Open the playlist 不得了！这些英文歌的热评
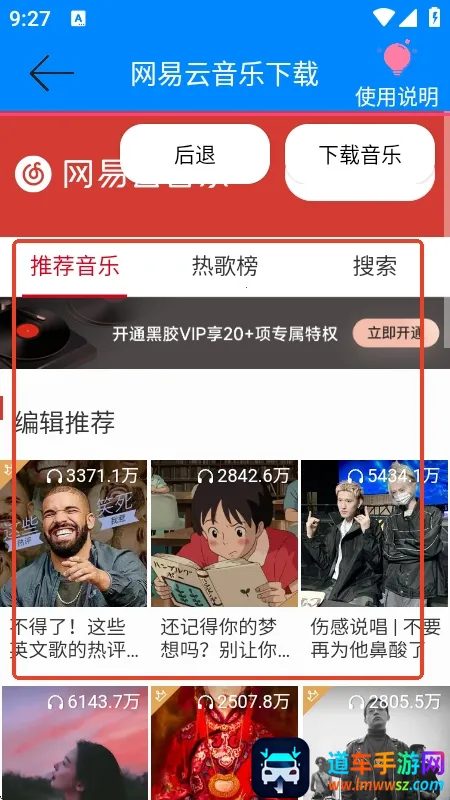The width and height of the screenshot is (450, 800). pyautogui.click(x=74, y=560)
